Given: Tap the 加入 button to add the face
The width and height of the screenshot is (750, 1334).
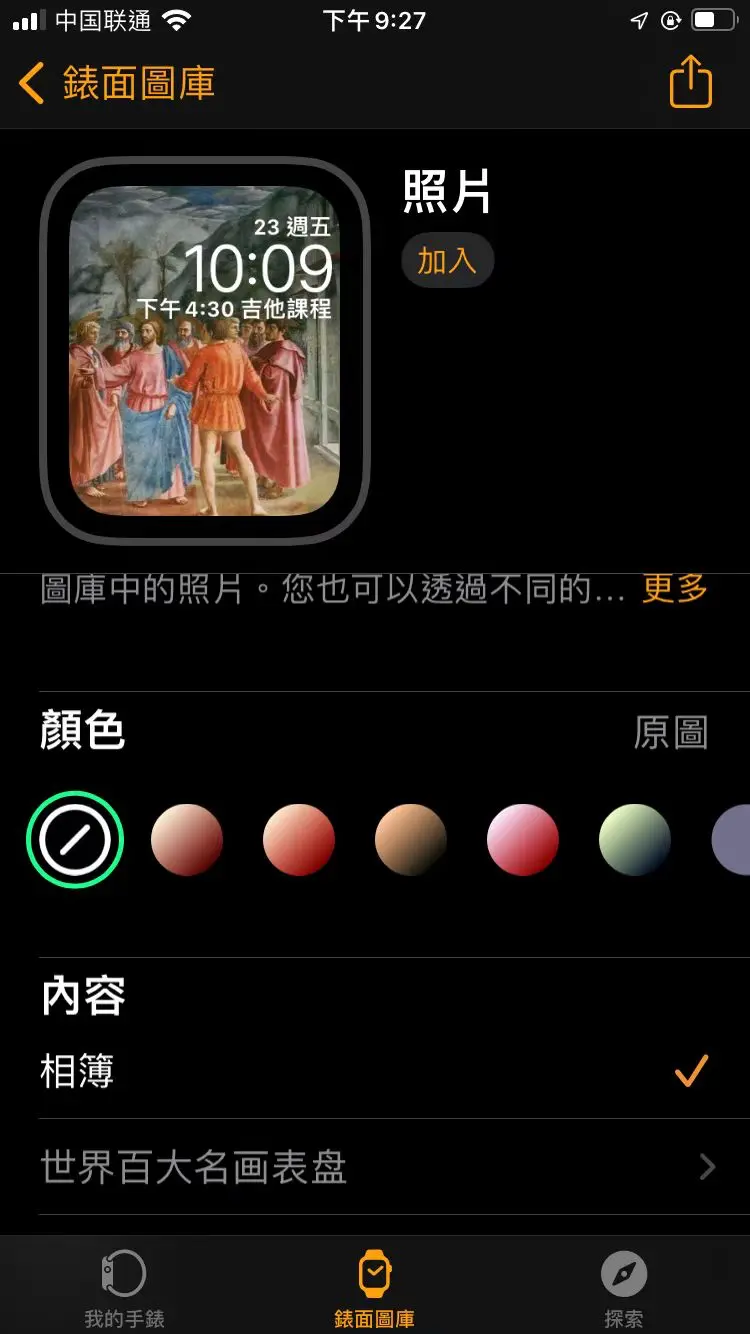Looking at the screenshot, I should 447,259.
